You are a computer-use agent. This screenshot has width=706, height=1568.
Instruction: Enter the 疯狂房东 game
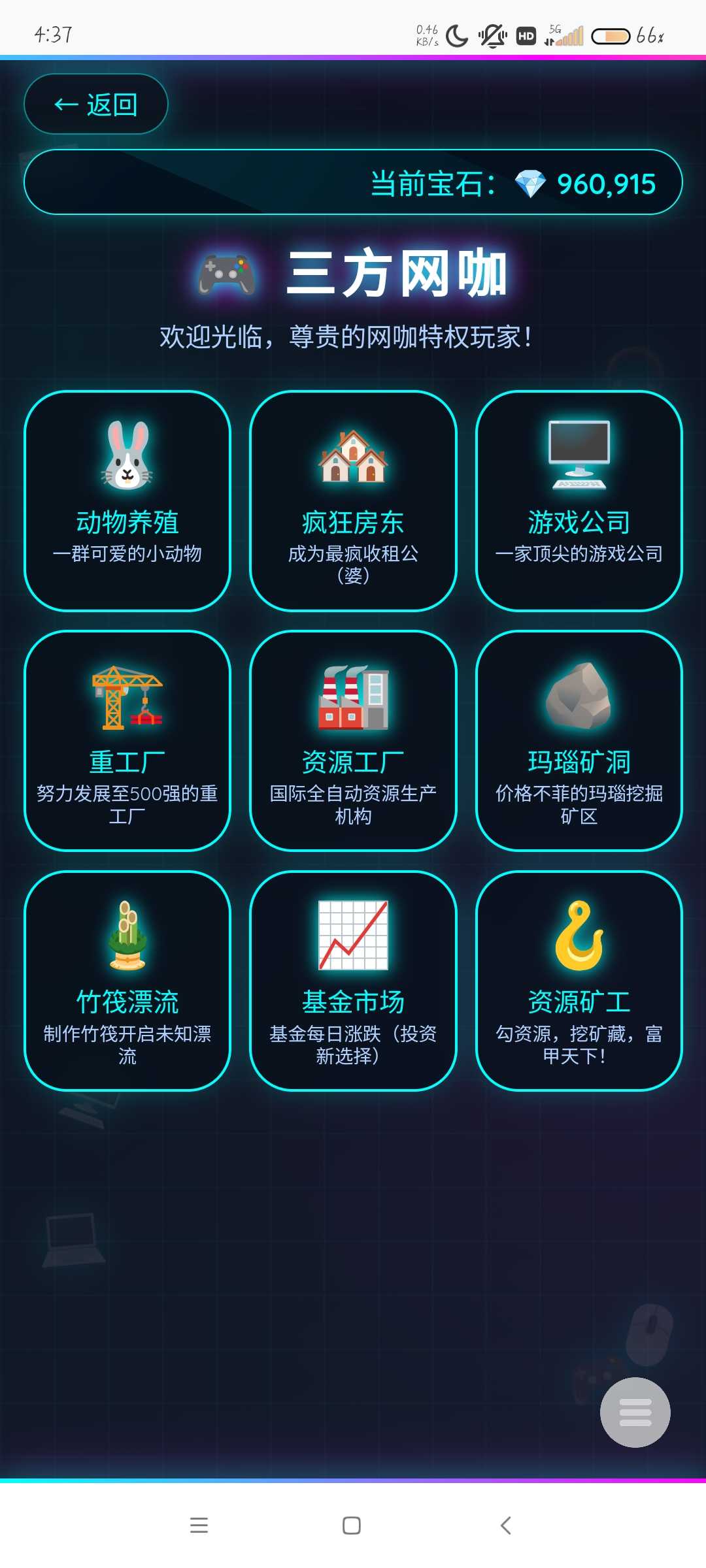pos(353,501)
